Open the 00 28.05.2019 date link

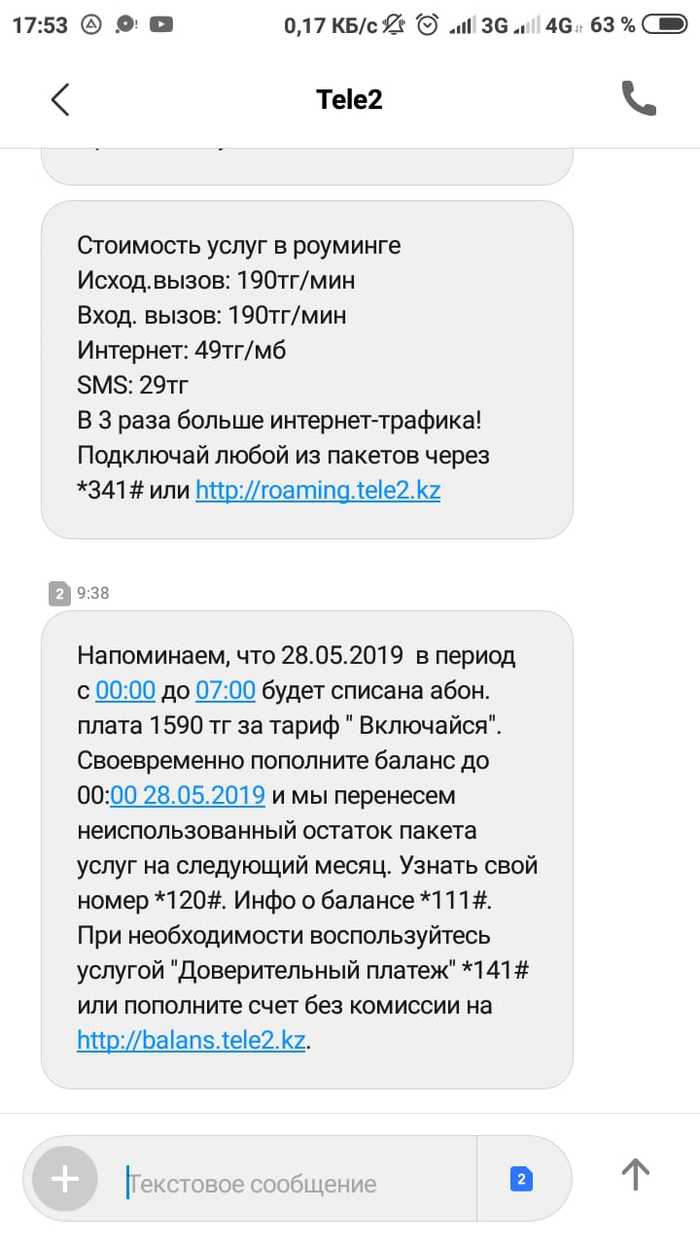pyautogui.click(x=187, y=795)
